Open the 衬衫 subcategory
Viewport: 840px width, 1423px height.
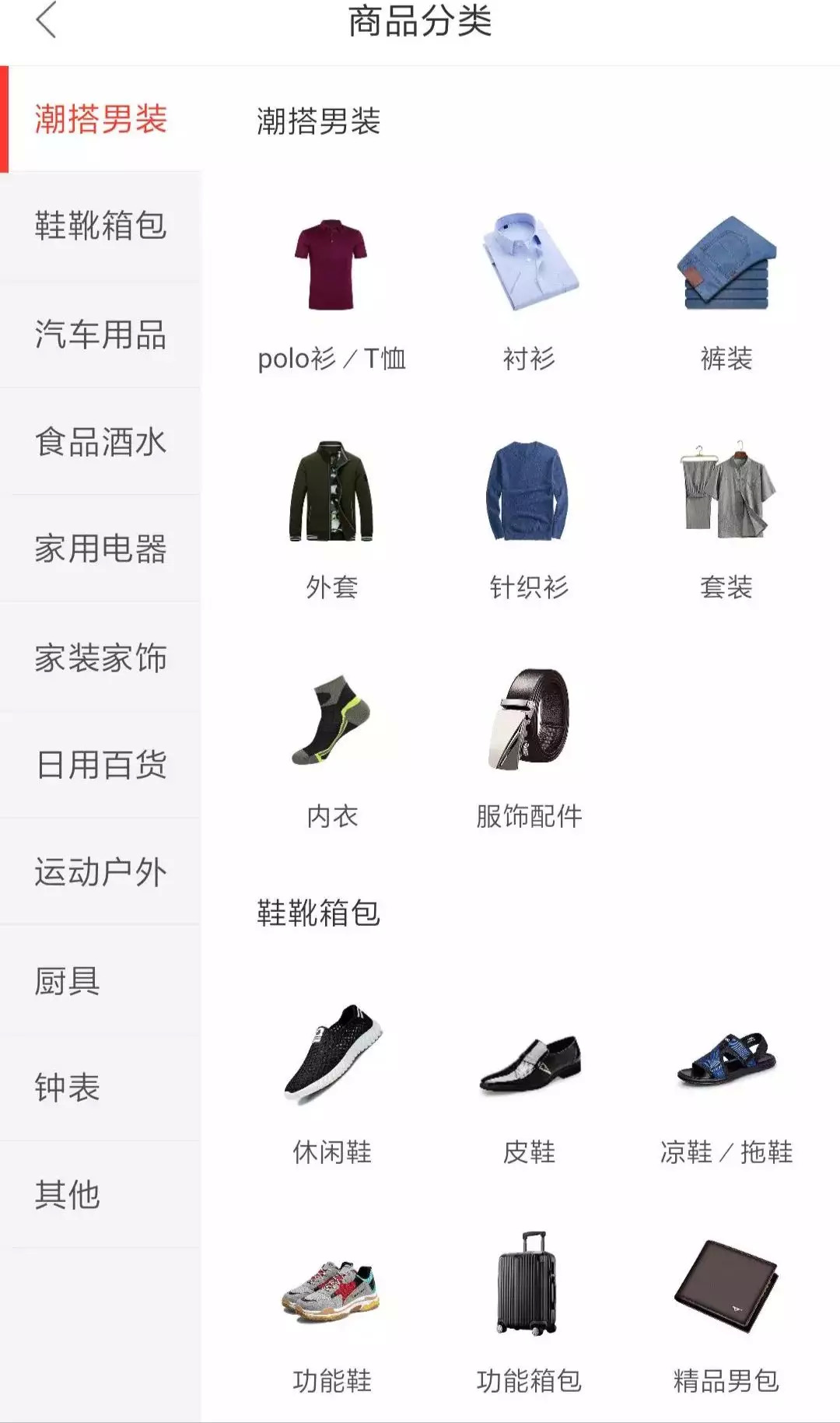click(x=529, y=289)
